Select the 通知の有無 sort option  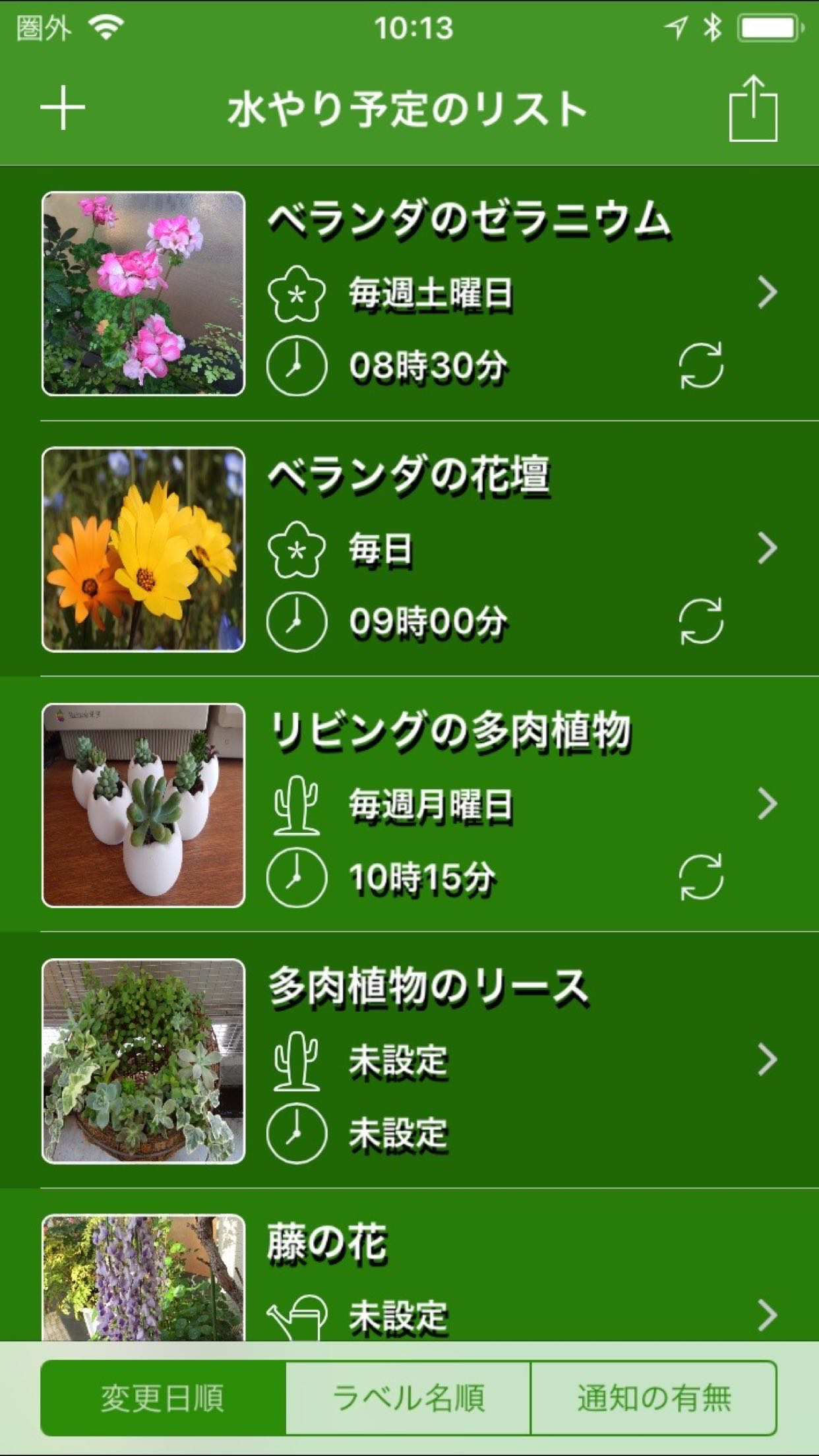653,1398
